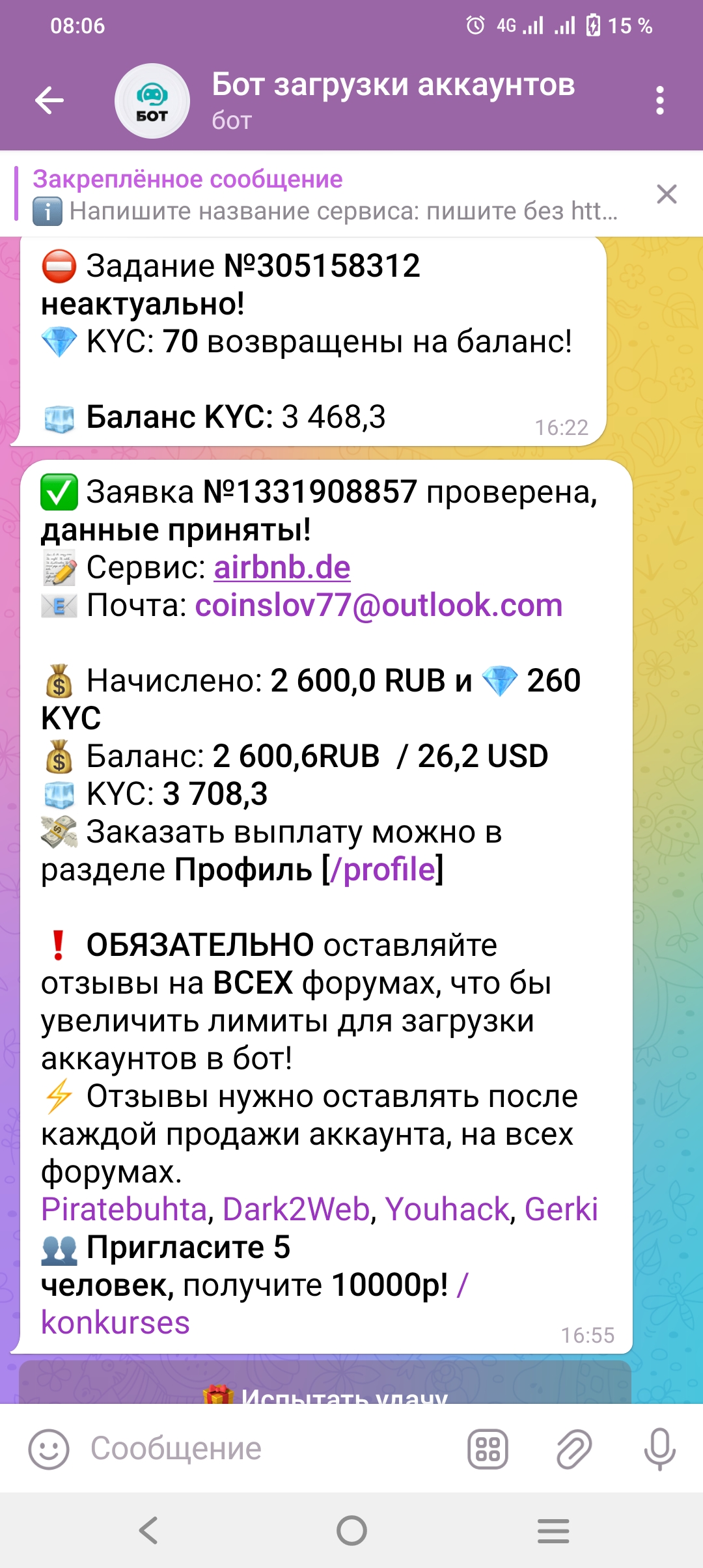Run the /profile command link

pos(383,870)
